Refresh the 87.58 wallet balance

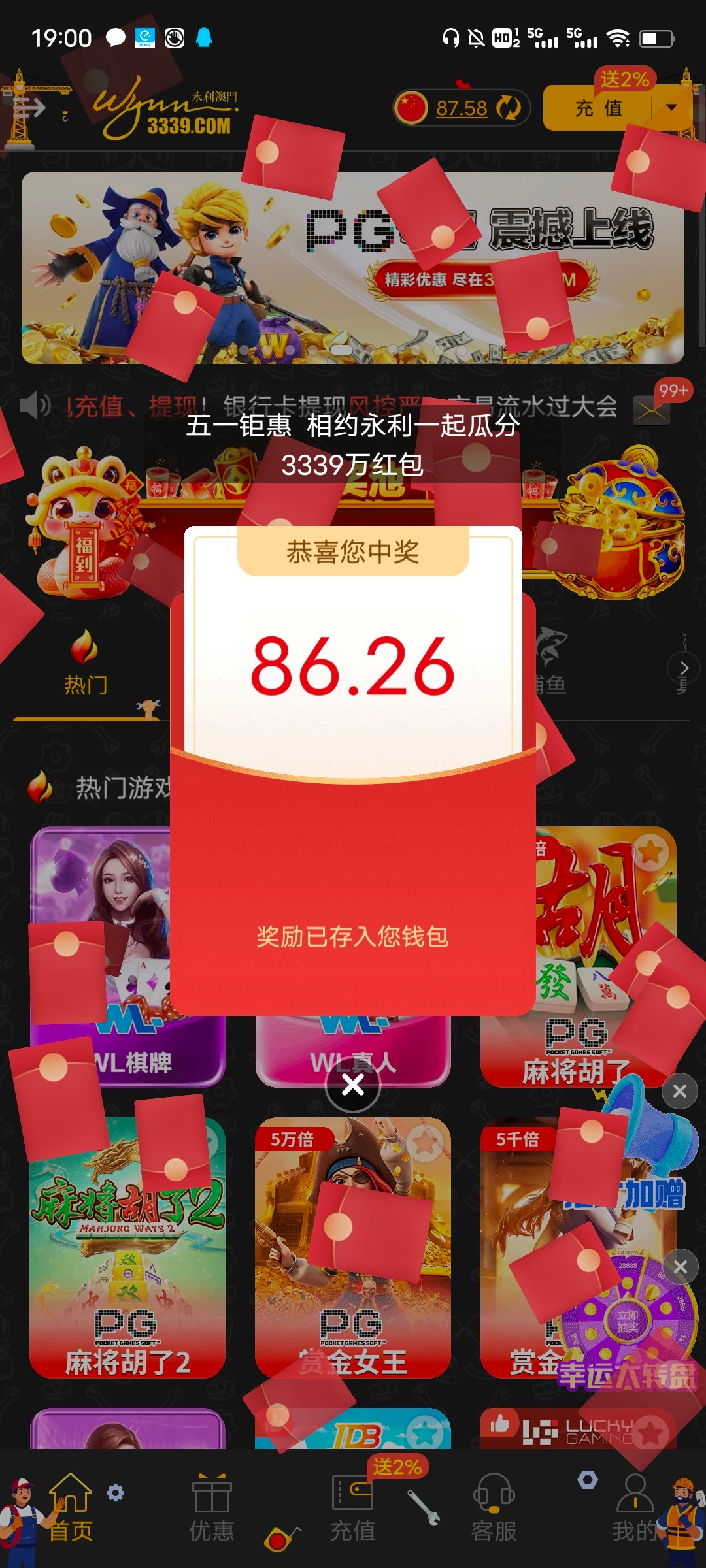click(x=508, y=108)
